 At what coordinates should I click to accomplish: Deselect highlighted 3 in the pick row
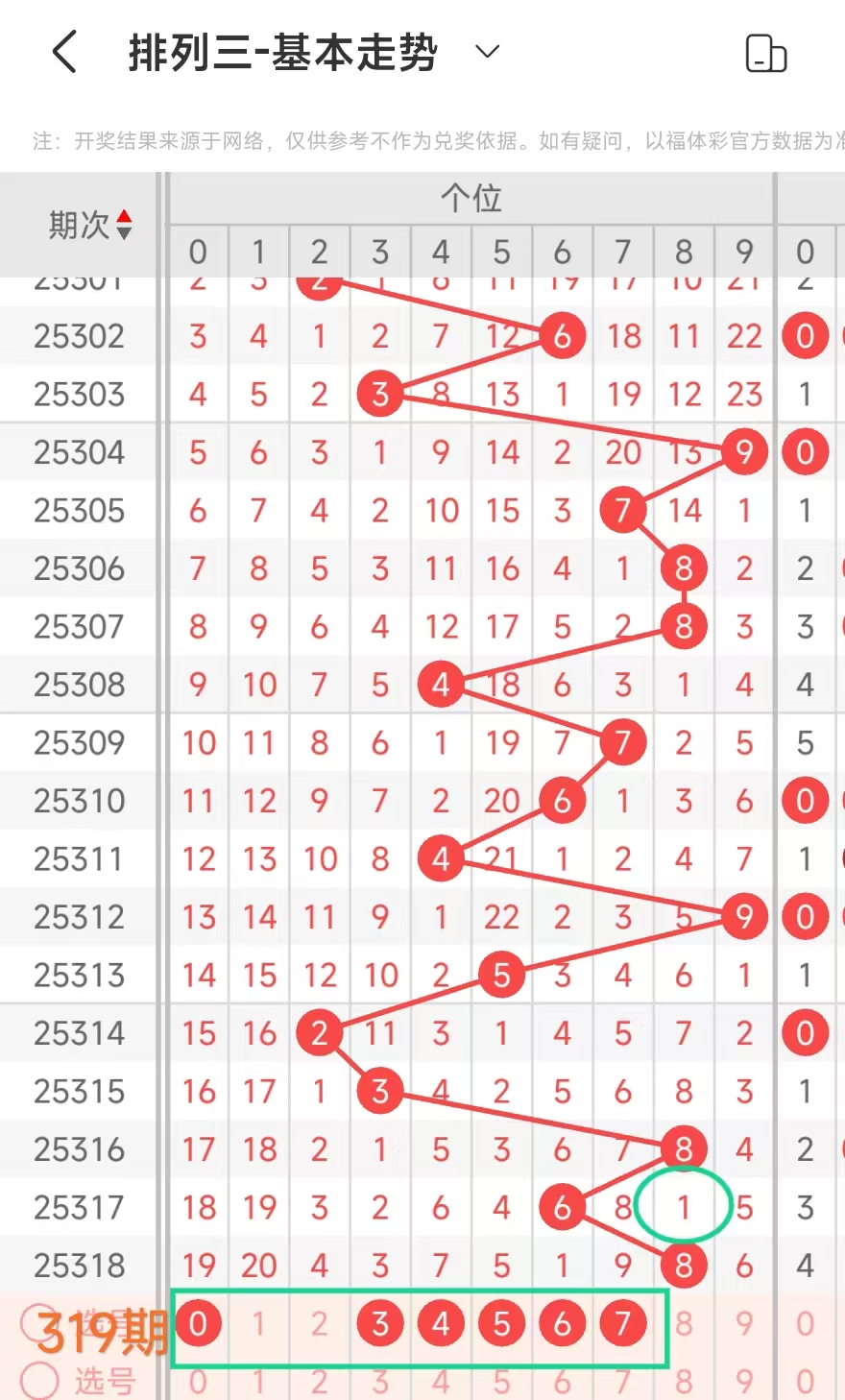pyautogui.click(x=380, y=1324)
